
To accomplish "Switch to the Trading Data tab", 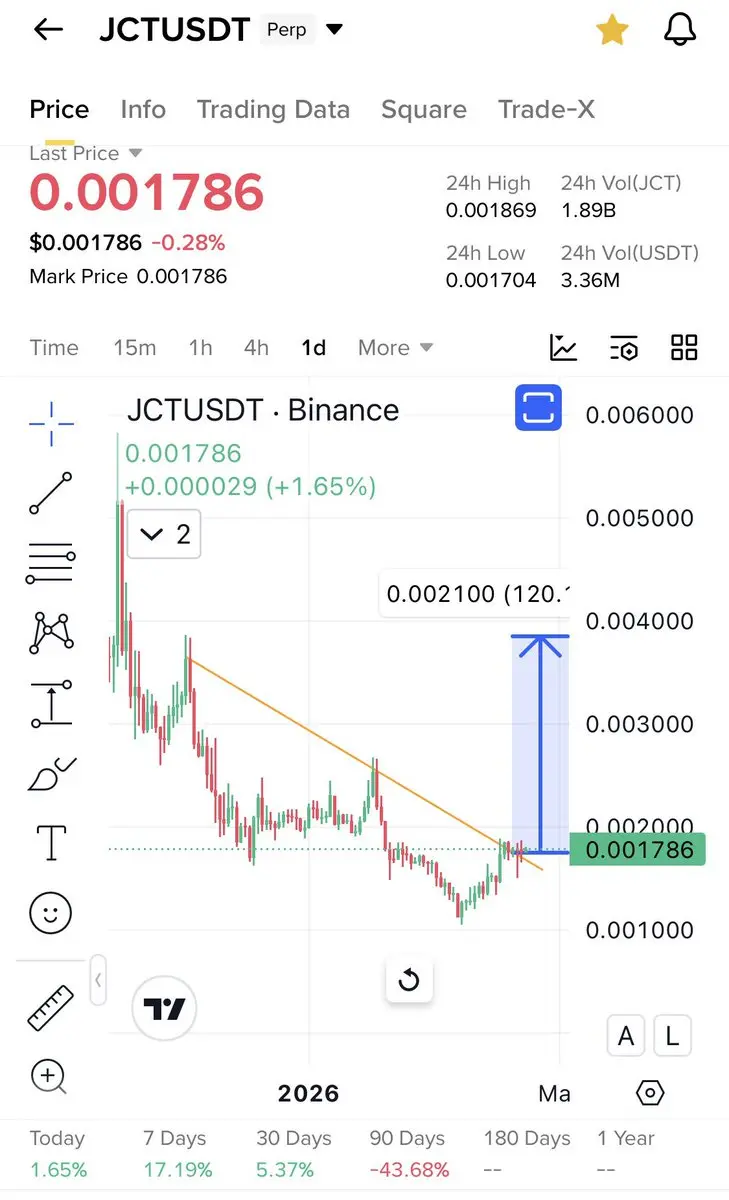I will point(273,109).
